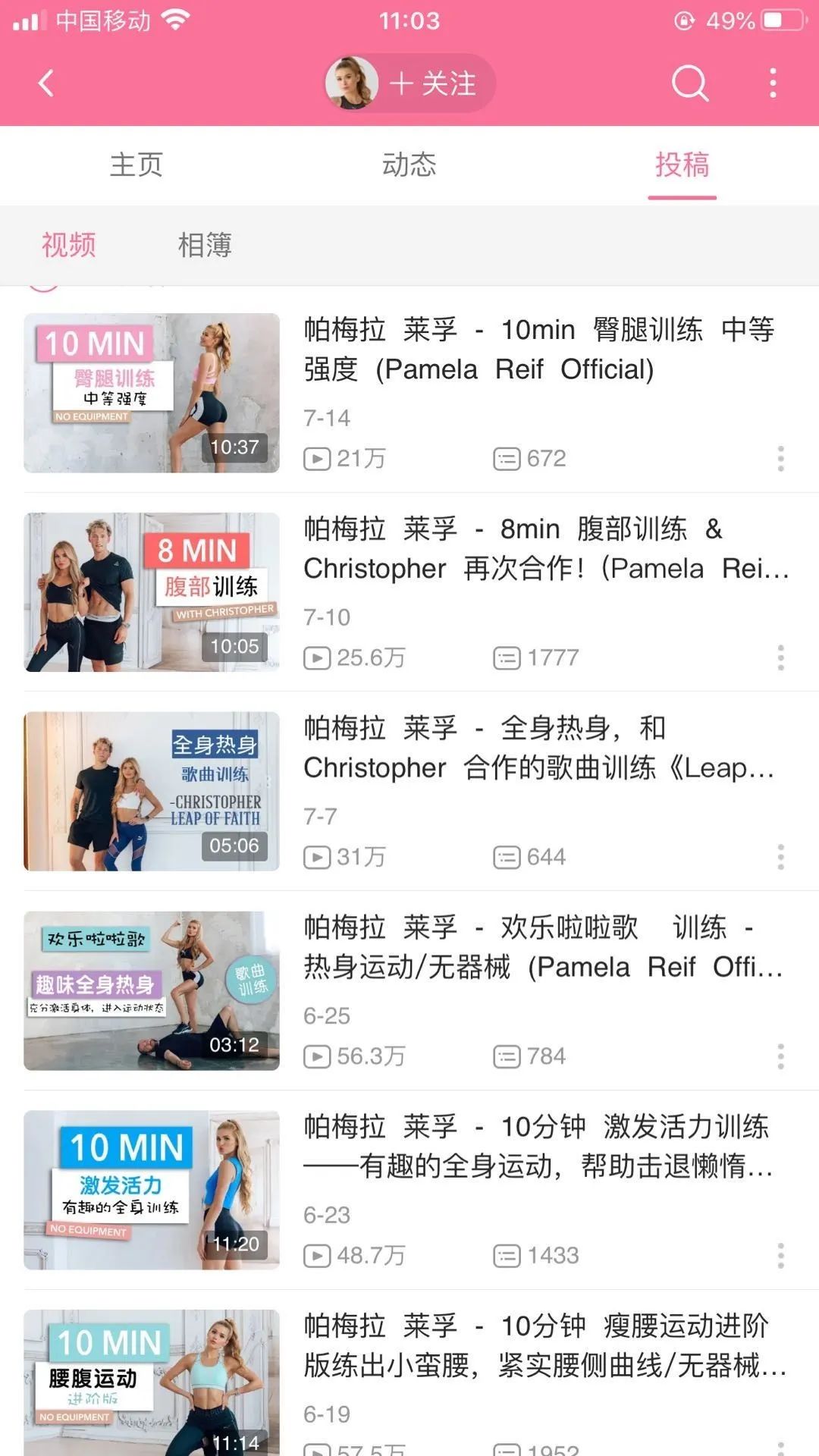Select the 投稿 tab
This screenshot has width=819, height=1456.
point(682,165)
